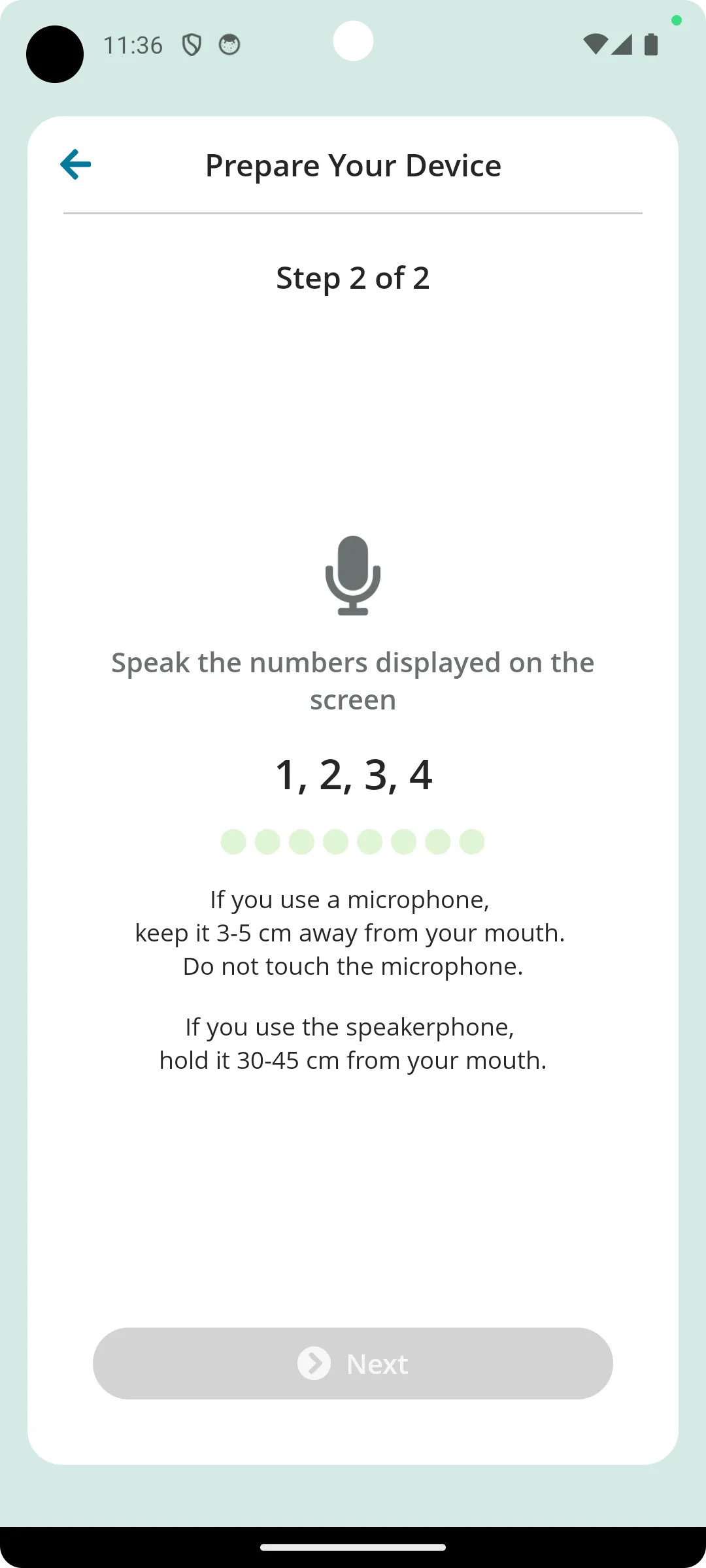Viewport: 706px width, 1568px height.
Task: Tap the progress dots row
Action: tap(352, 841)
